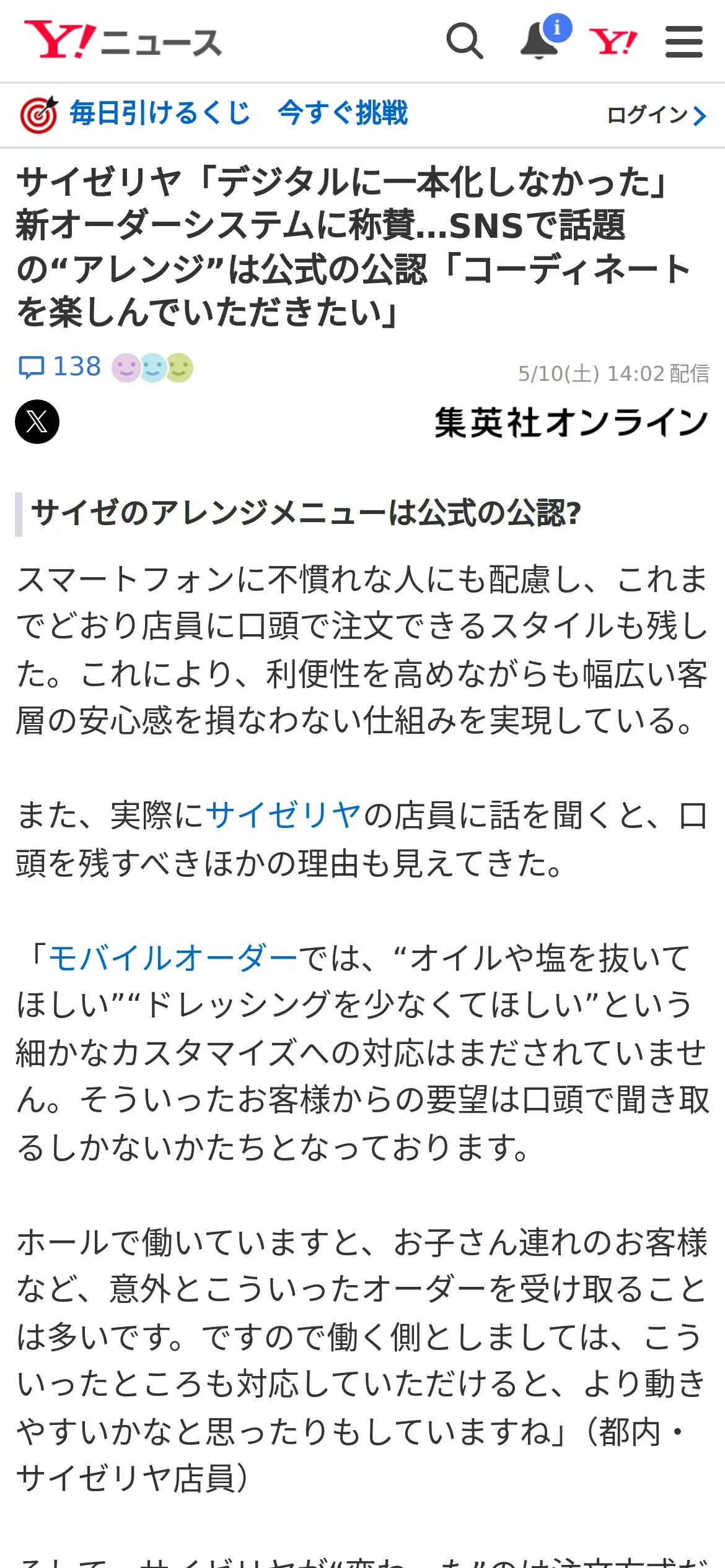Open the hamburger menu
The width and height of the screenshot is (725, 1568).
(684, 41)
